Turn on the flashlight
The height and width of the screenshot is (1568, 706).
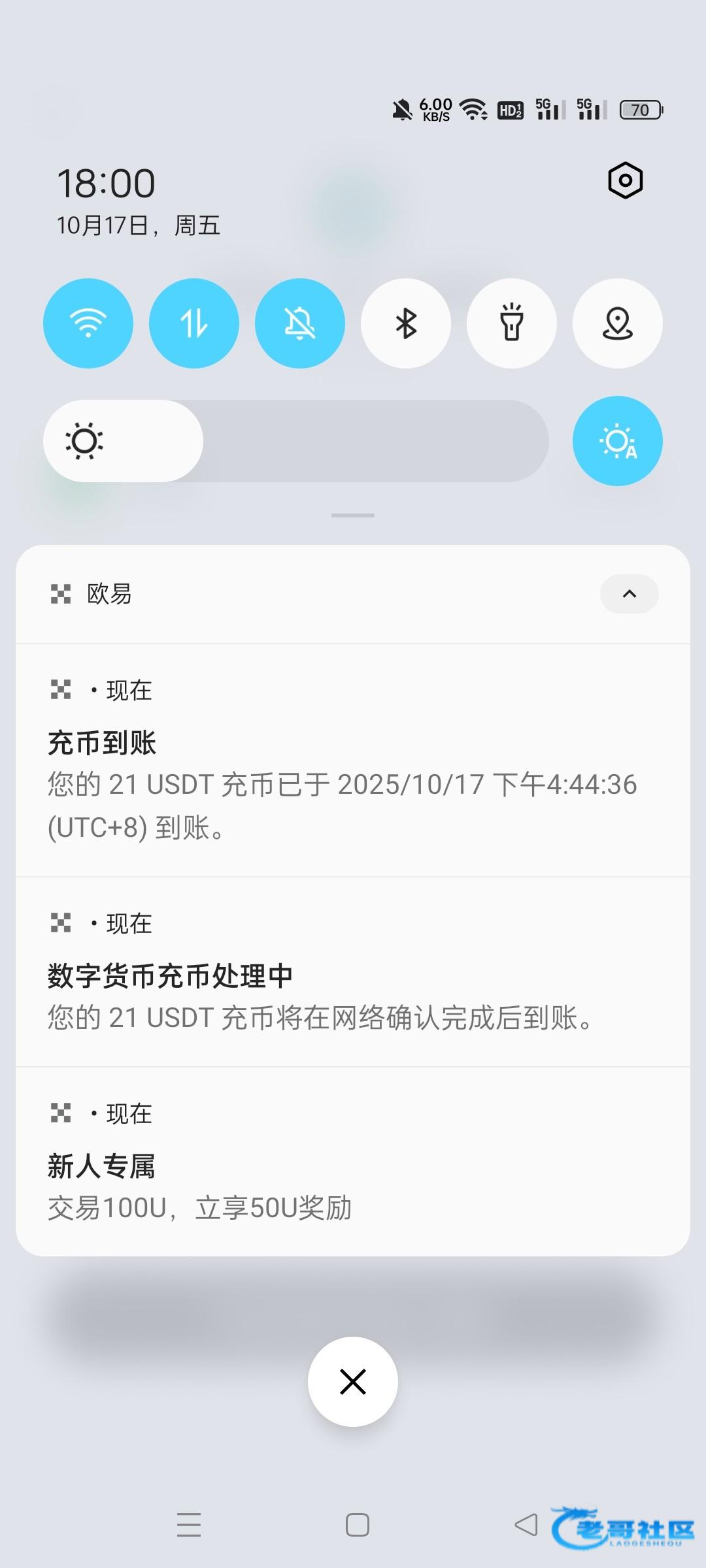(512, 323)
